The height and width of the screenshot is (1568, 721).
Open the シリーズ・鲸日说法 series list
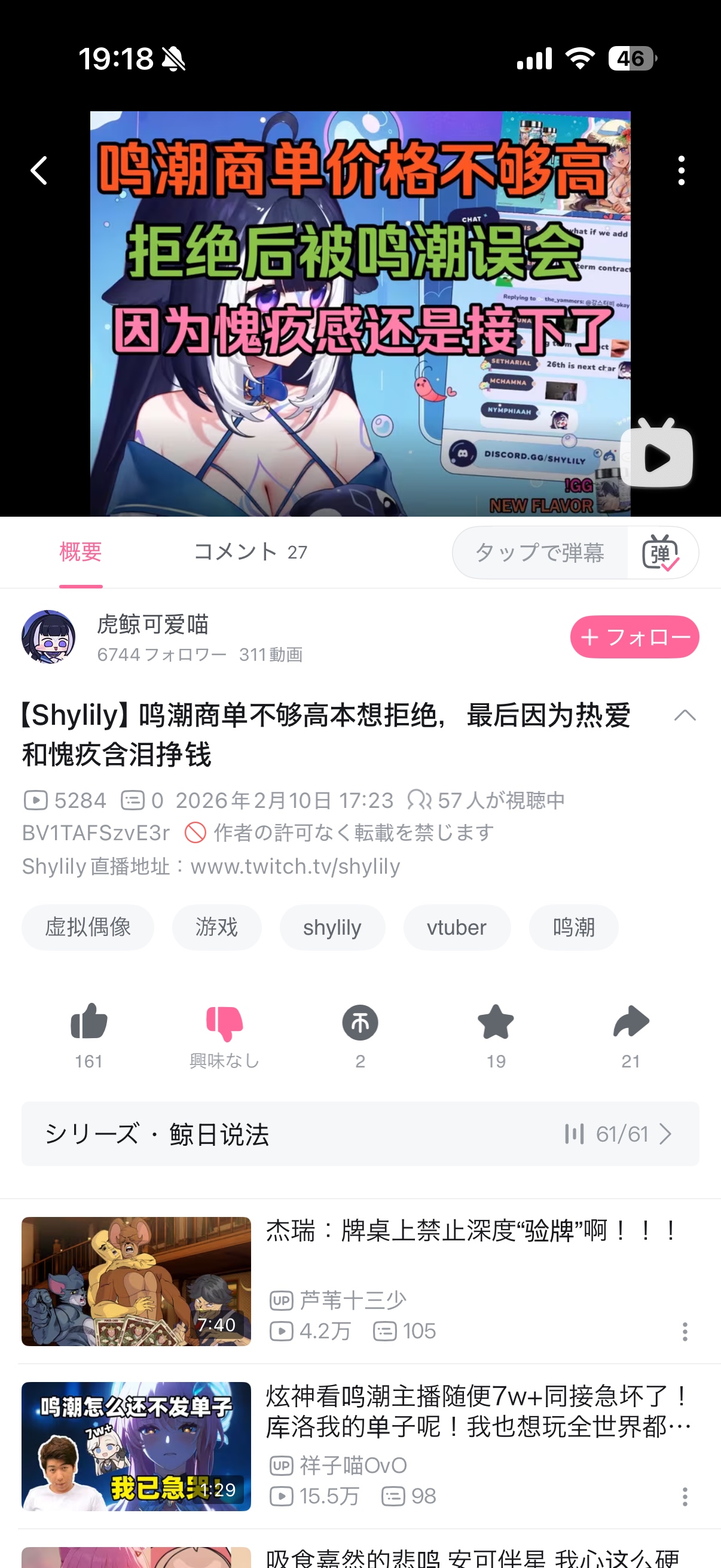click(360, 1134)
